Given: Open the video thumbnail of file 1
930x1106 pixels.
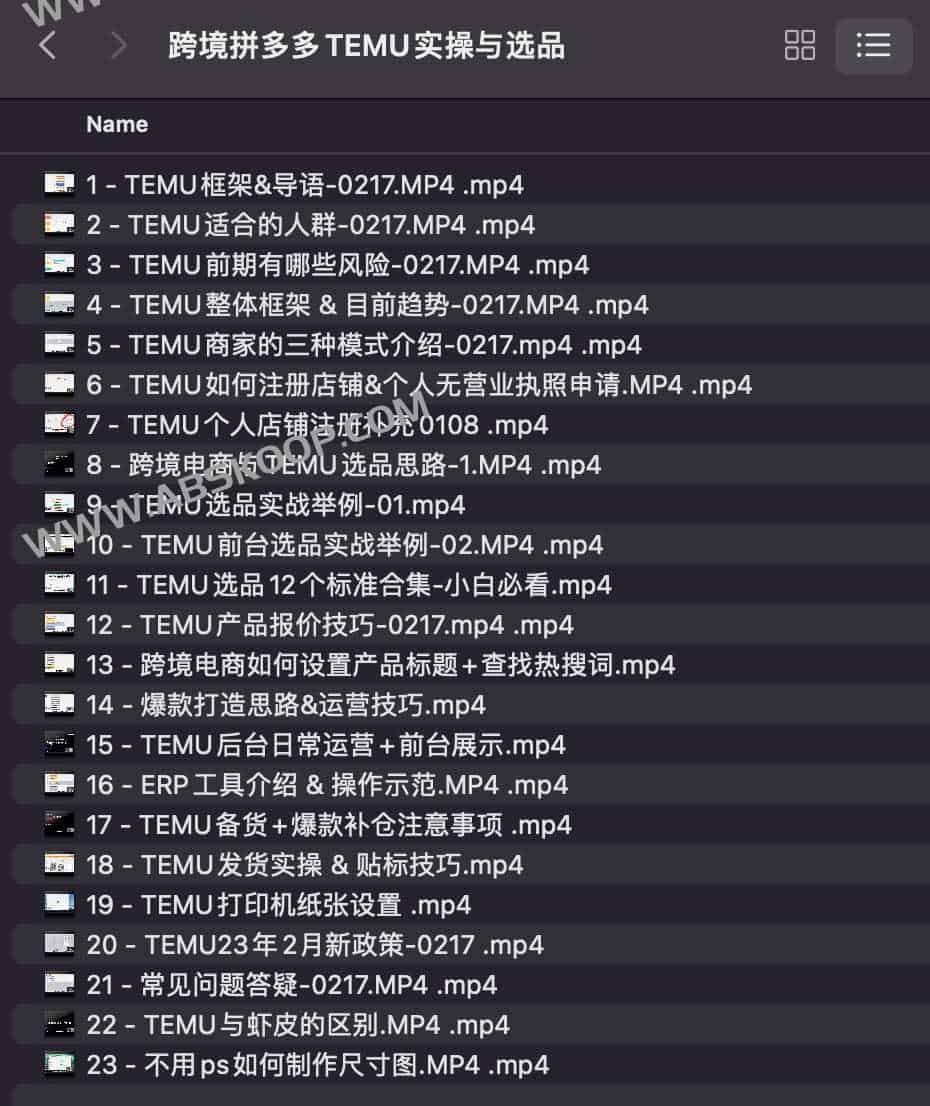Looking at the screenshot, I should 60,185.
